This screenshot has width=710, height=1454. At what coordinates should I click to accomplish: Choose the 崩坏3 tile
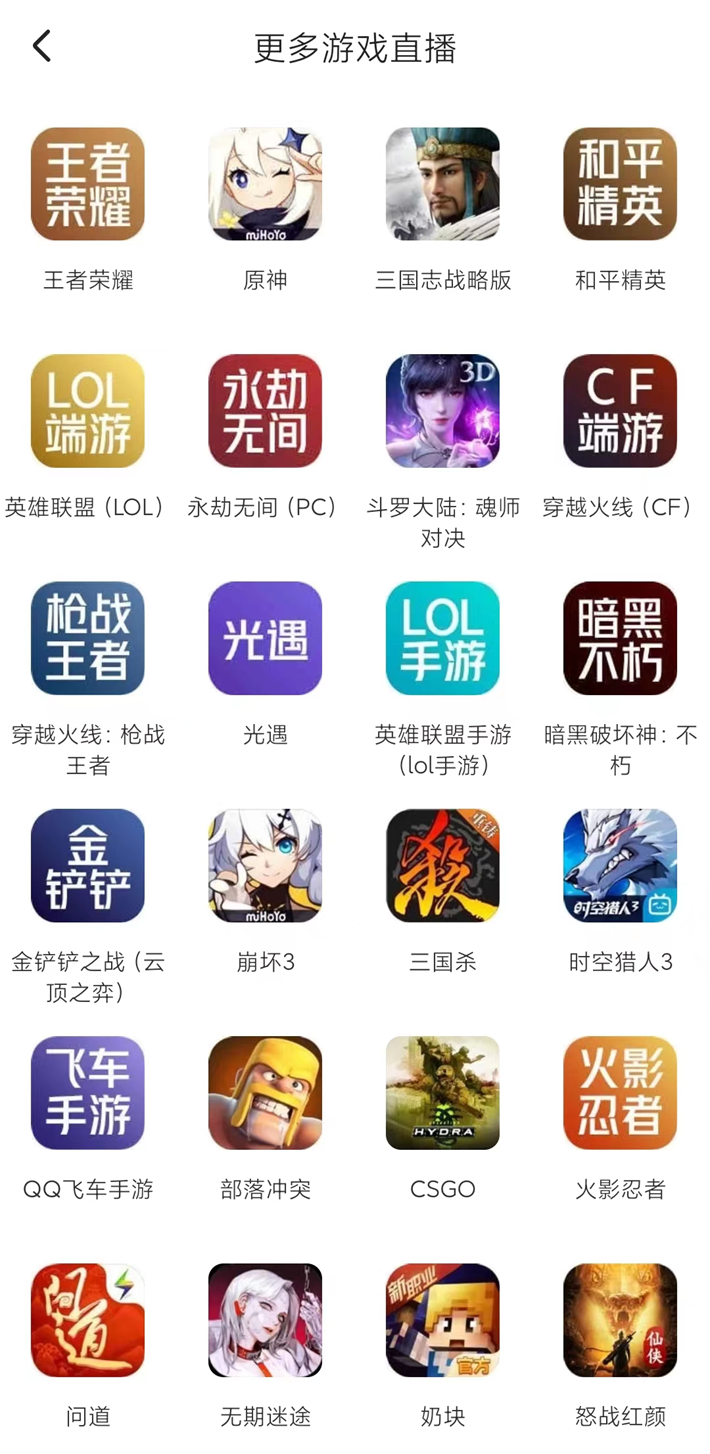[x=265, y=865]
